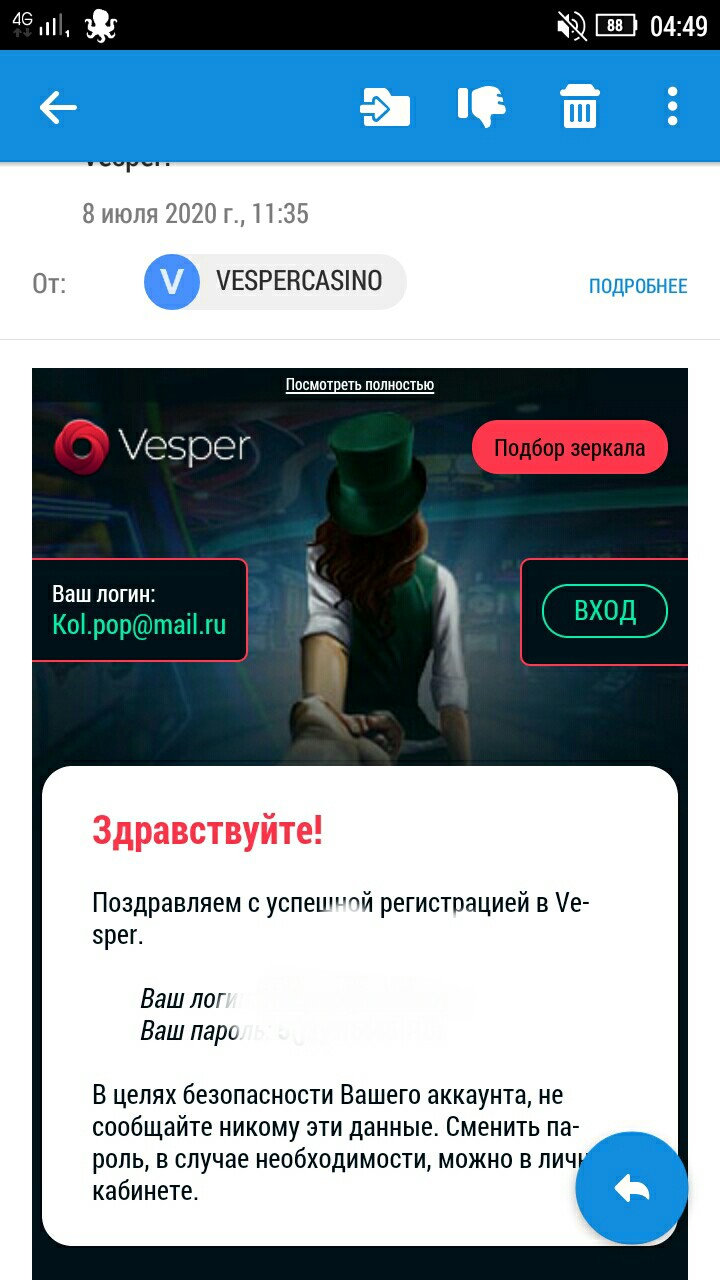The height and width of the screenshot is (1280, 720).
Task: Go back to the inbox
Action: coord(58,107)
